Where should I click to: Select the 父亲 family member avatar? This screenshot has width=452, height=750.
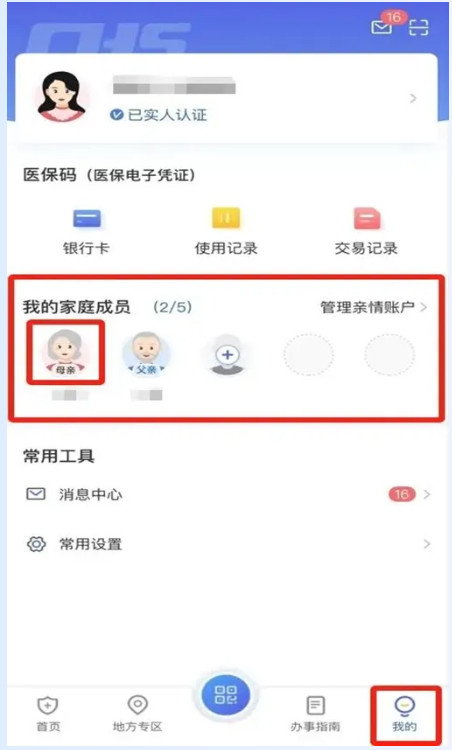146,354
